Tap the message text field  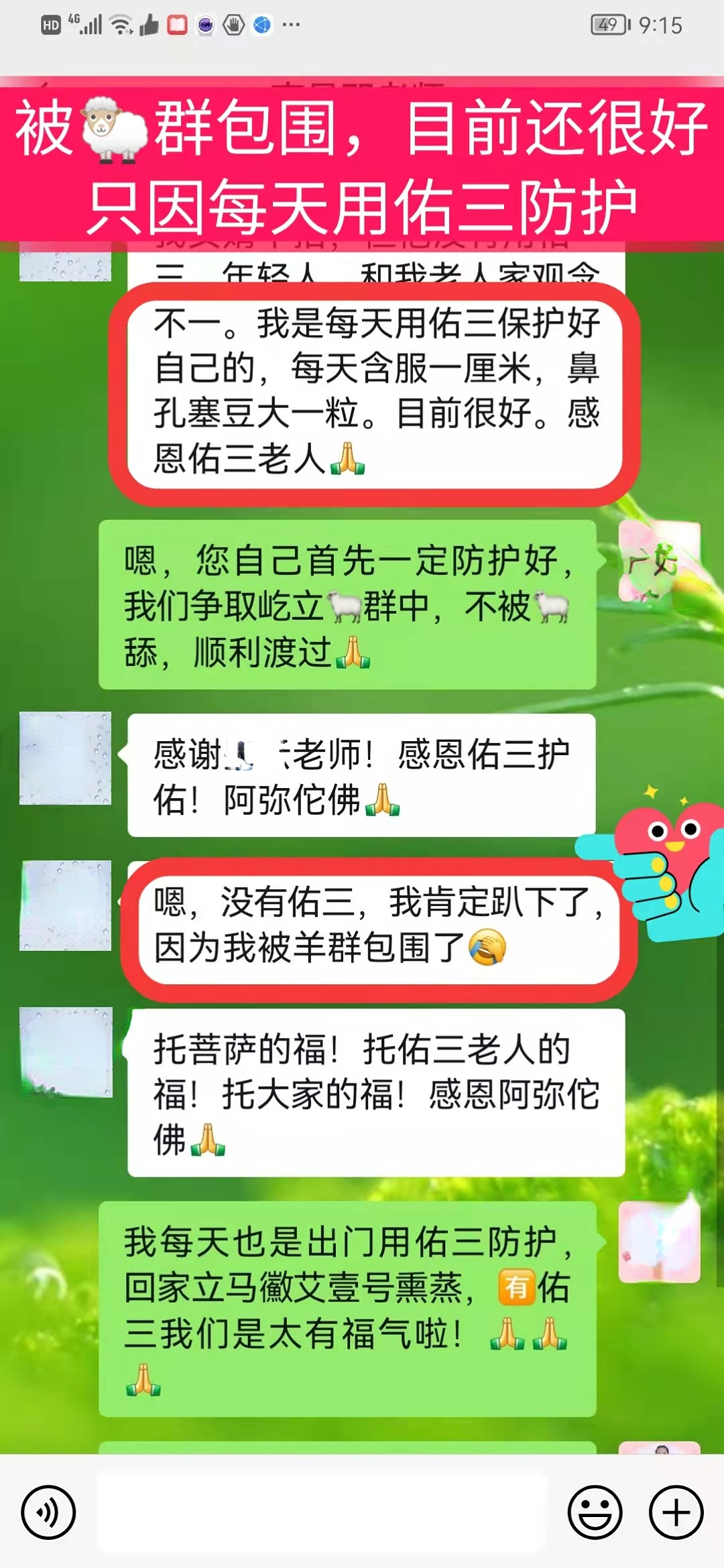322,1511
